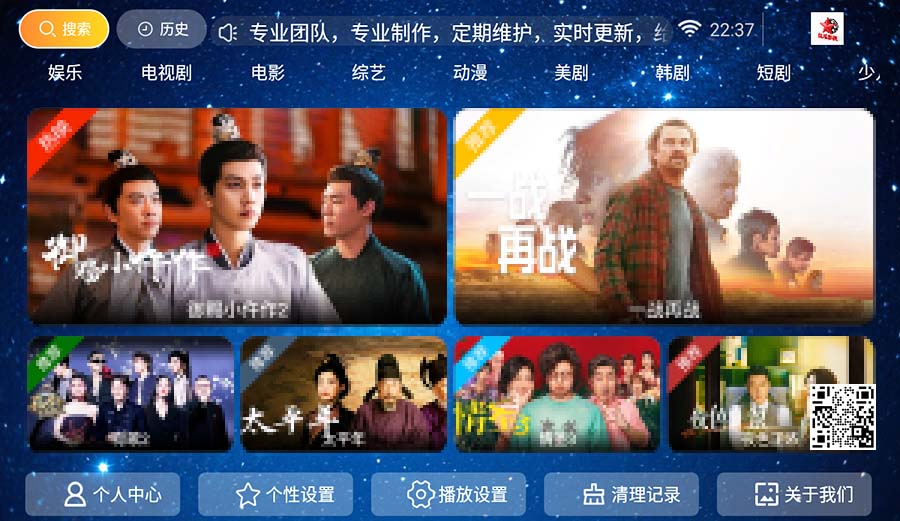
Task: Open 个人中心 profile page
Action: (x=103, y=494)
